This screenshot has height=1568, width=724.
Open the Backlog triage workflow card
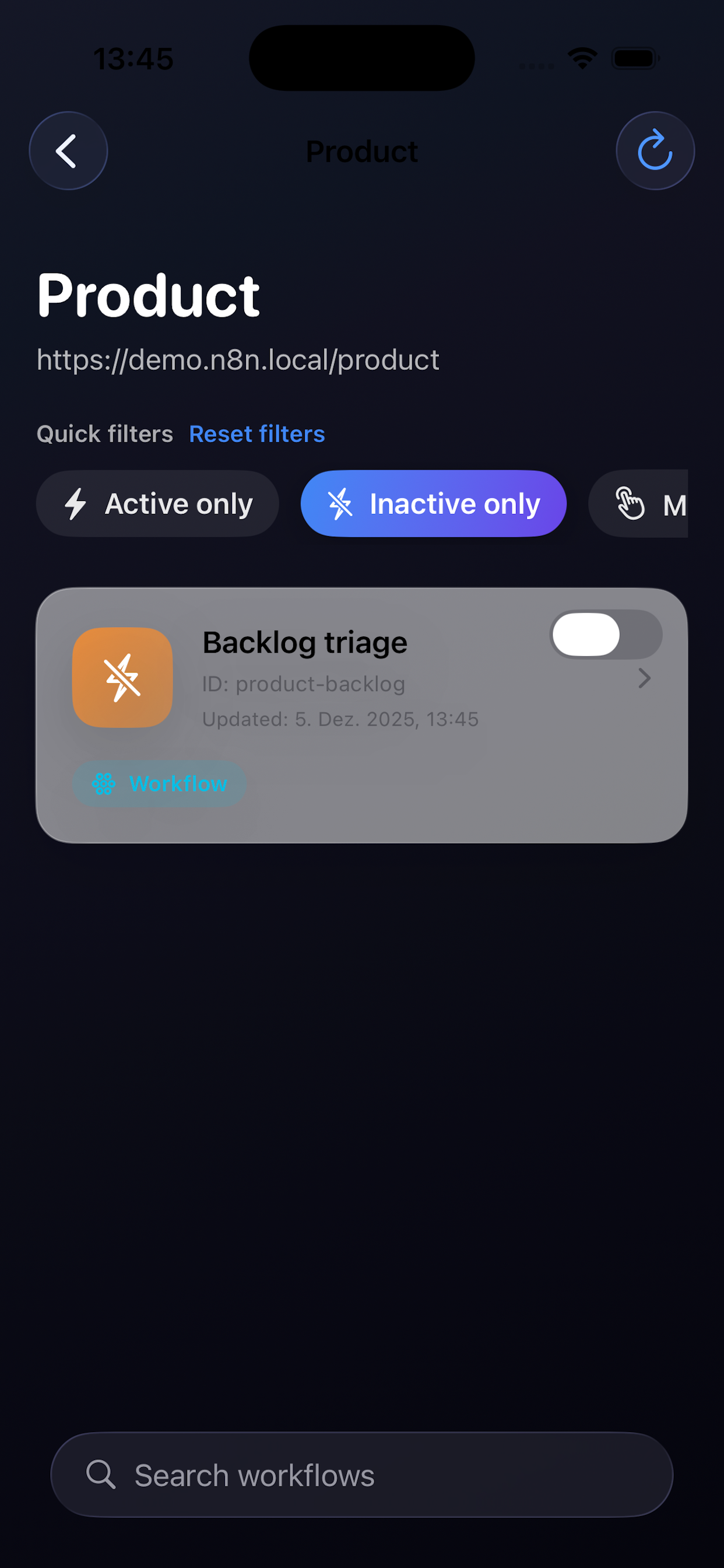tap(361, 715)
